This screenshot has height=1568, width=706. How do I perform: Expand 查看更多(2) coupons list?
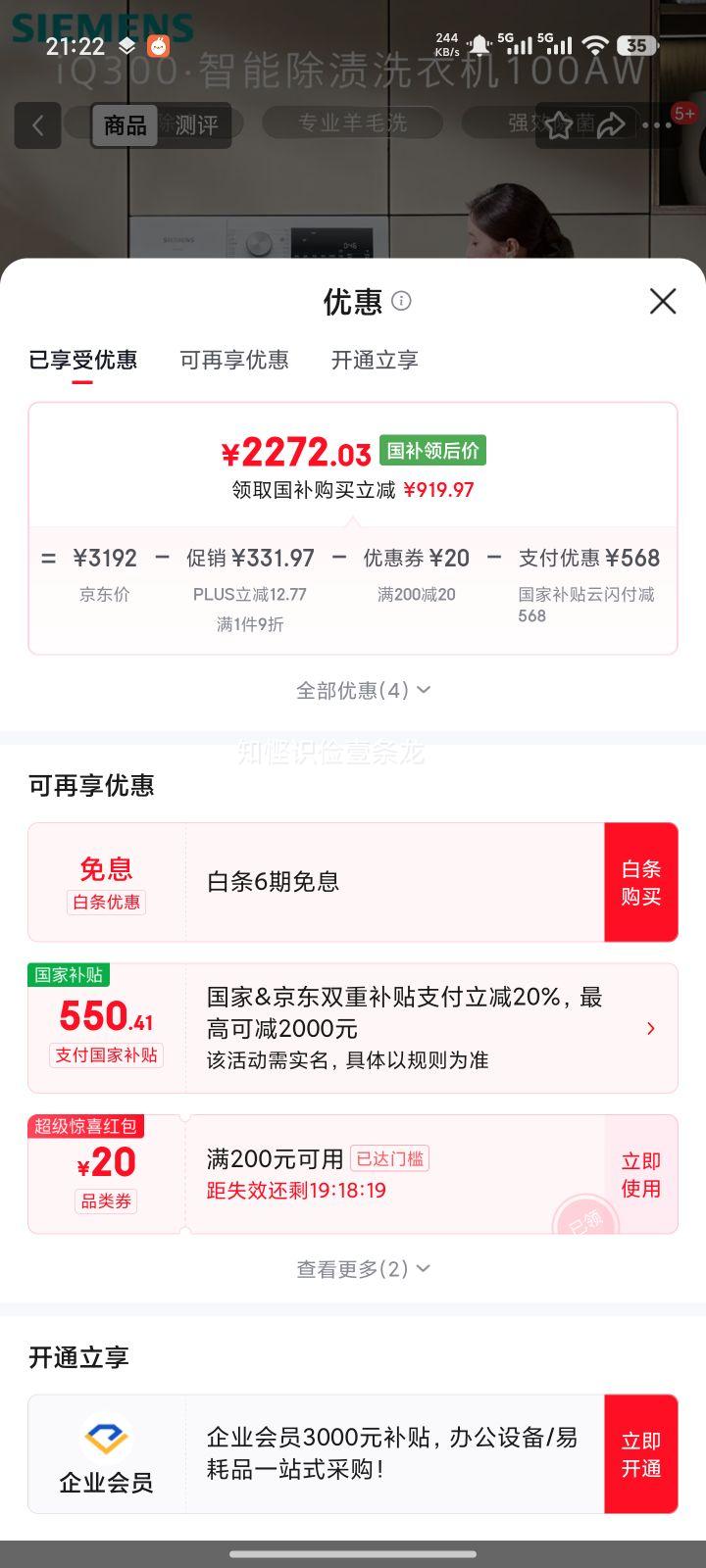363,1268
